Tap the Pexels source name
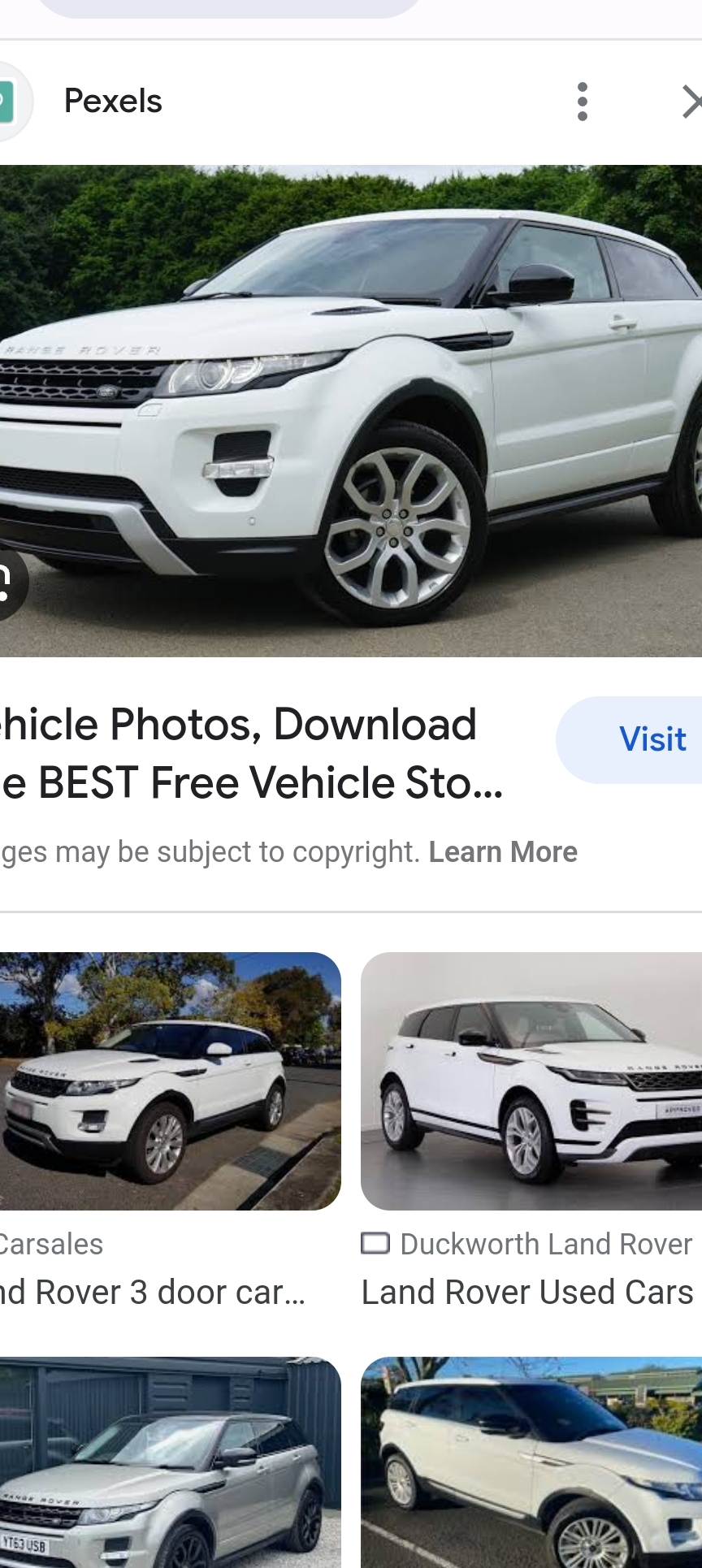Image resolution: width=702 pixels, height=1568 pixels. [113, 102]
